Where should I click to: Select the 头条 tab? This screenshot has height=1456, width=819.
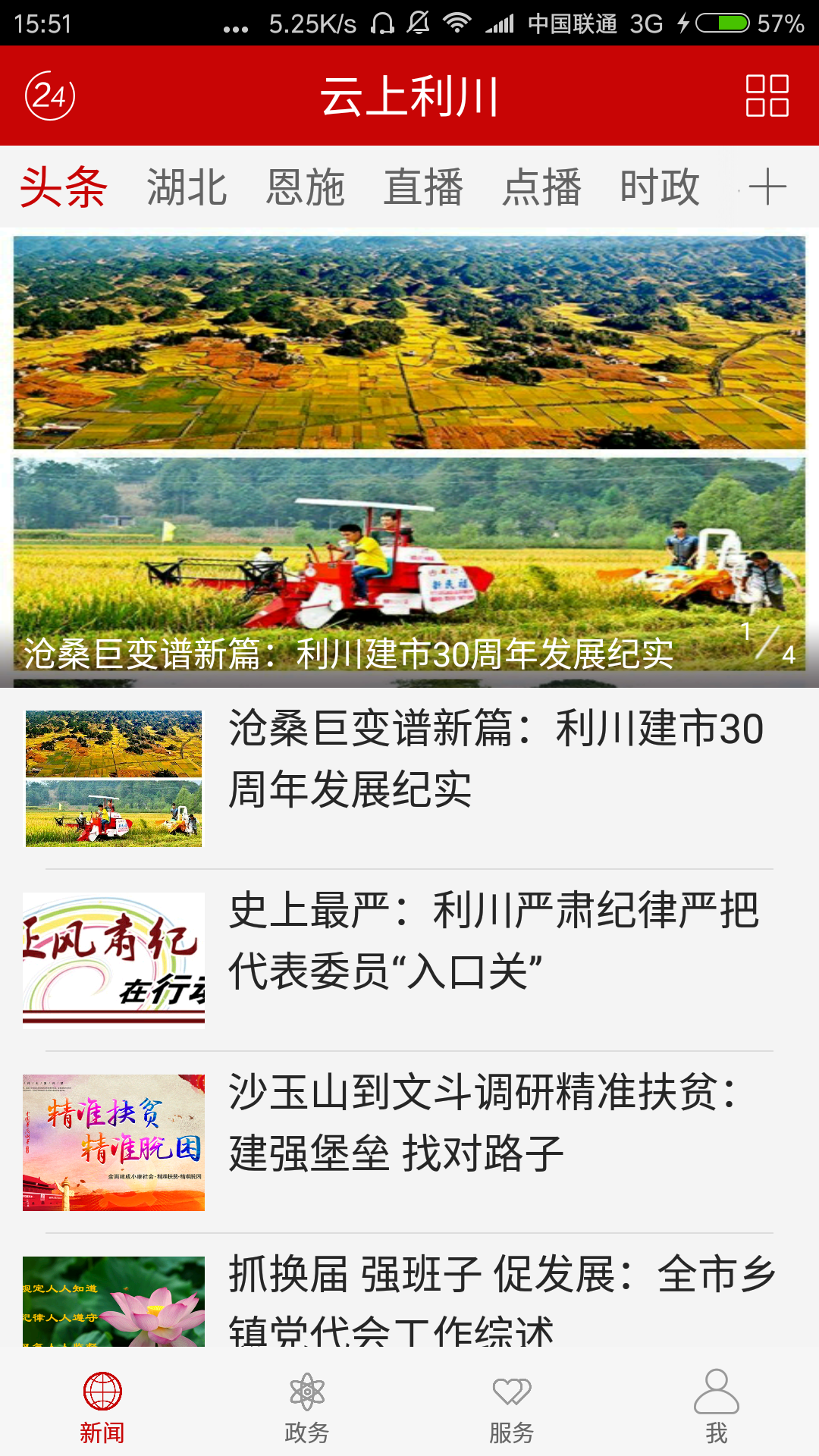coord(64,187)
